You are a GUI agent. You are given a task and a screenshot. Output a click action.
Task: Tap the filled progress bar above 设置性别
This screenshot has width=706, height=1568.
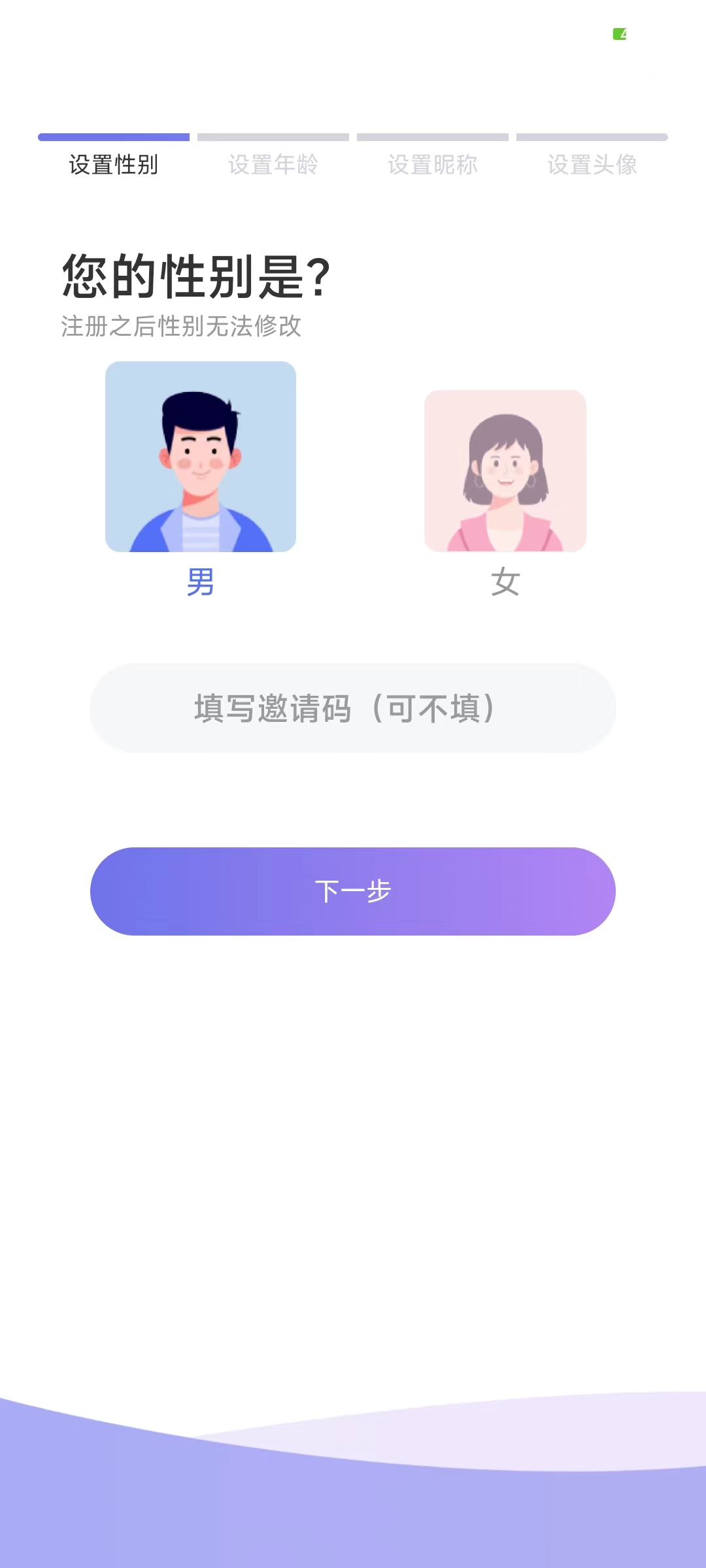point(113,137)
